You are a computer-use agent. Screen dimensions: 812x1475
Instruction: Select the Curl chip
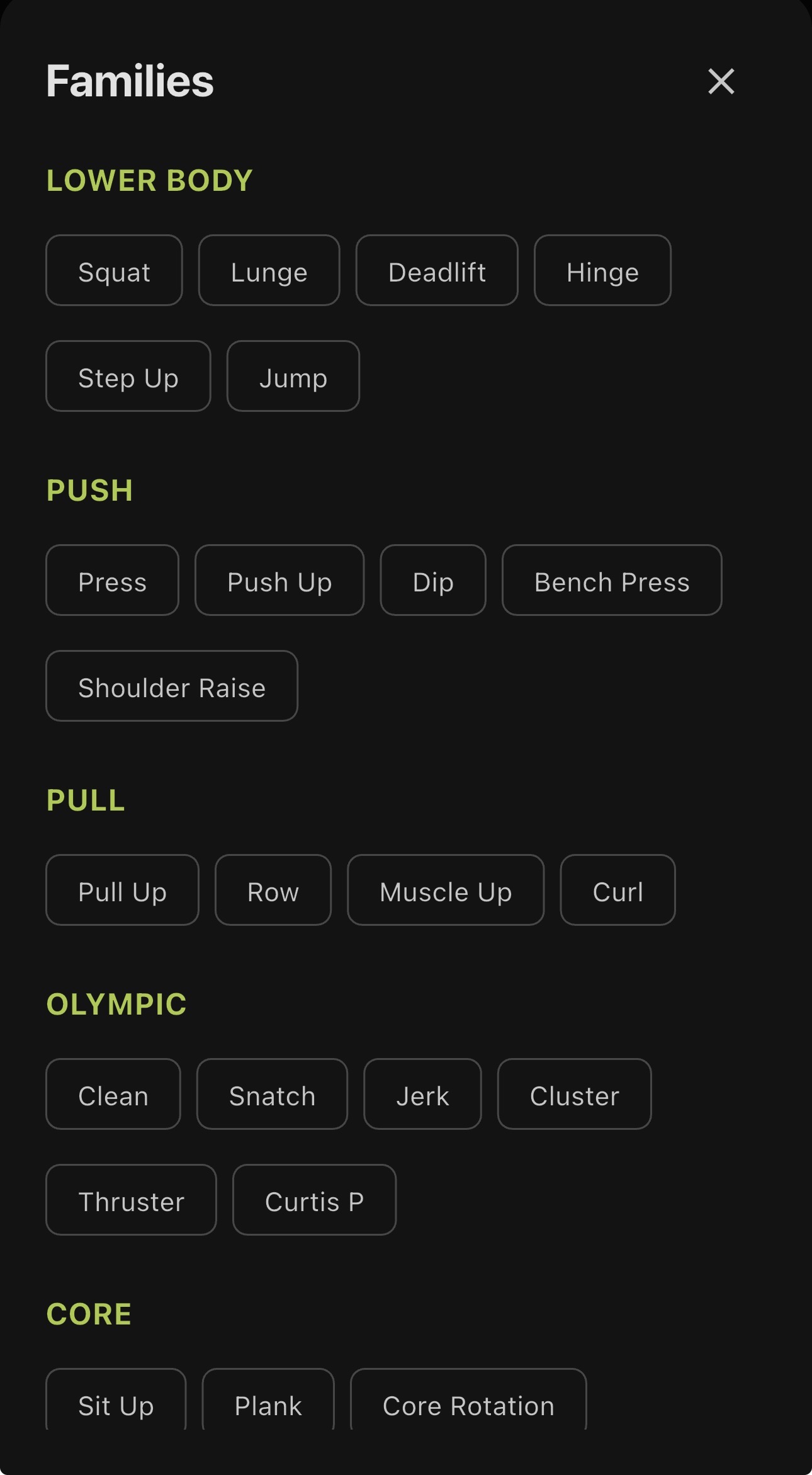point(617,891)
